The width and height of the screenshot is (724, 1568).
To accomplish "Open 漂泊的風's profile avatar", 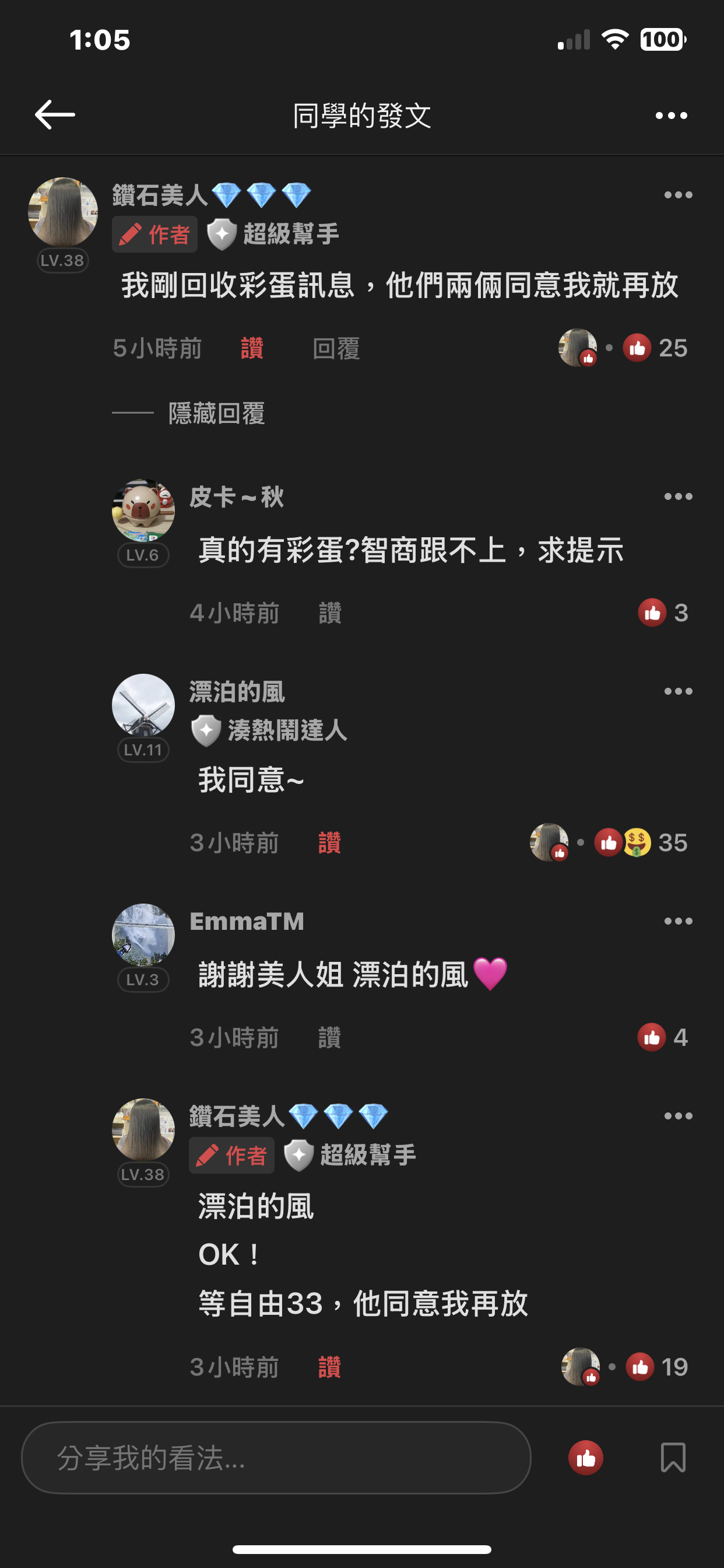I will (x=143, y=705).
